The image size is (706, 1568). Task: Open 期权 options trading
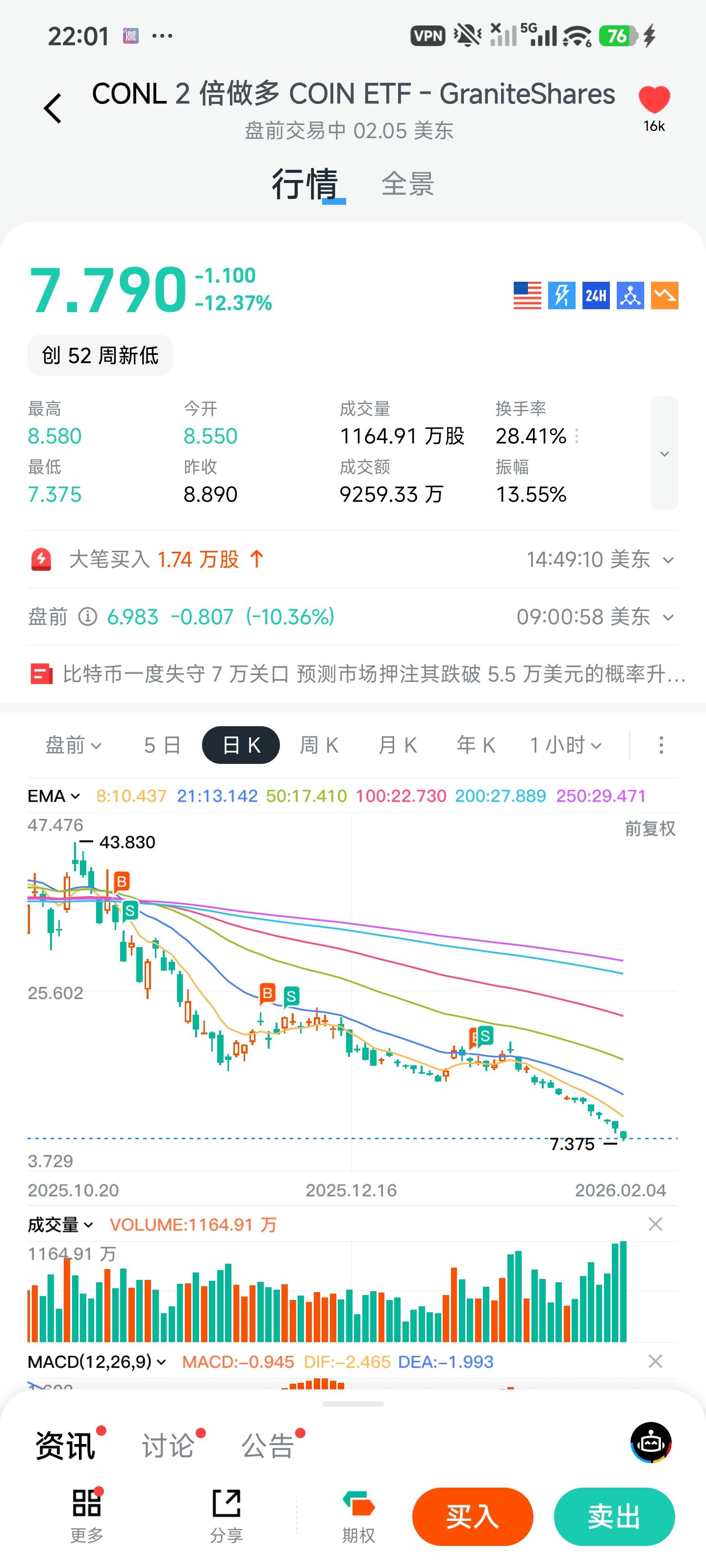click(358, 1516)
